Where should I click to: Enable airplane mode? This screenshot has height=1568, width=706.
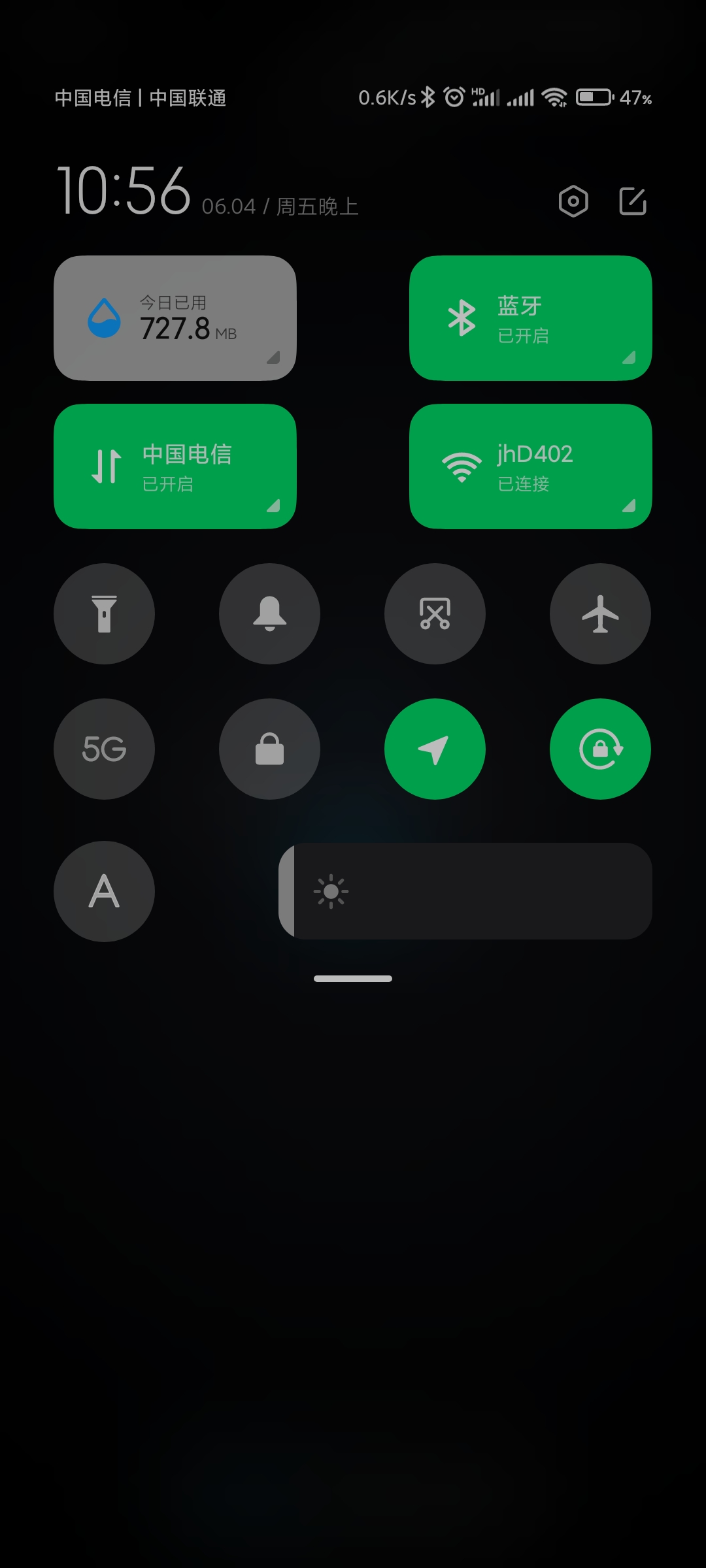click(600, 614)
